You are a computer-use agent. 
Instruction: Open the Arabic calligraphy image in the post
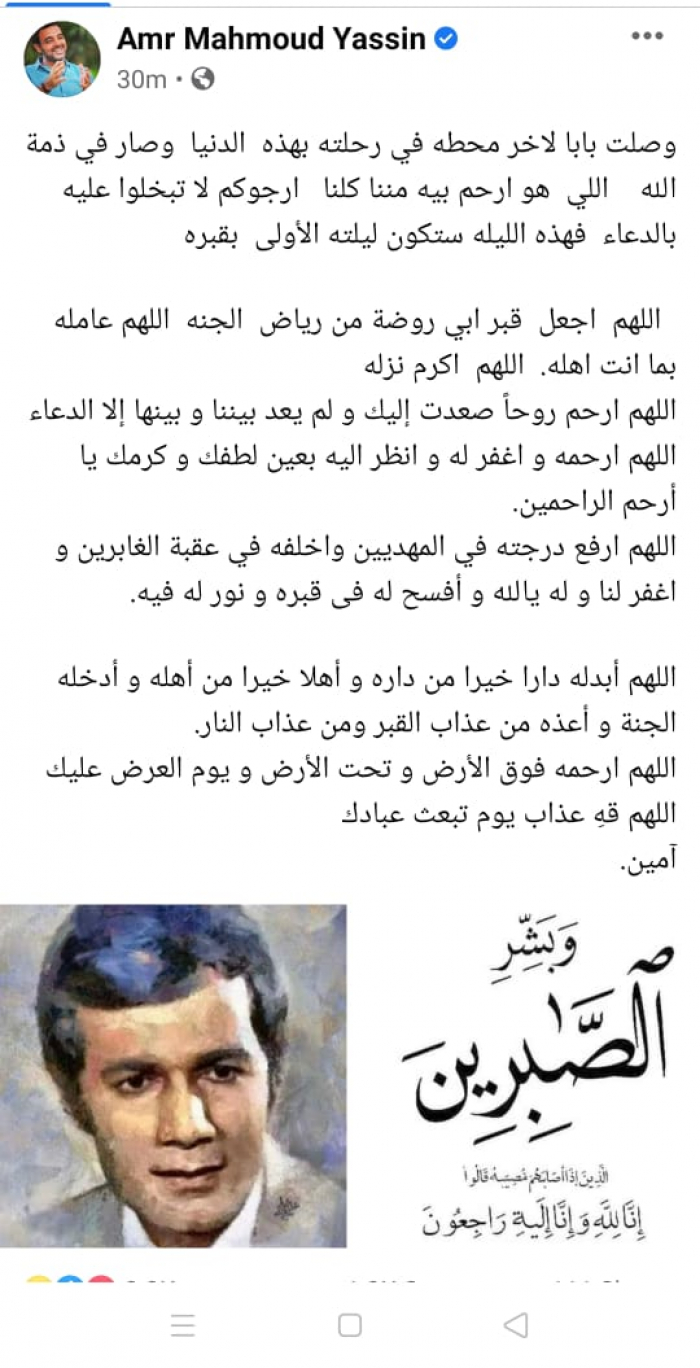pos(524,1076)
